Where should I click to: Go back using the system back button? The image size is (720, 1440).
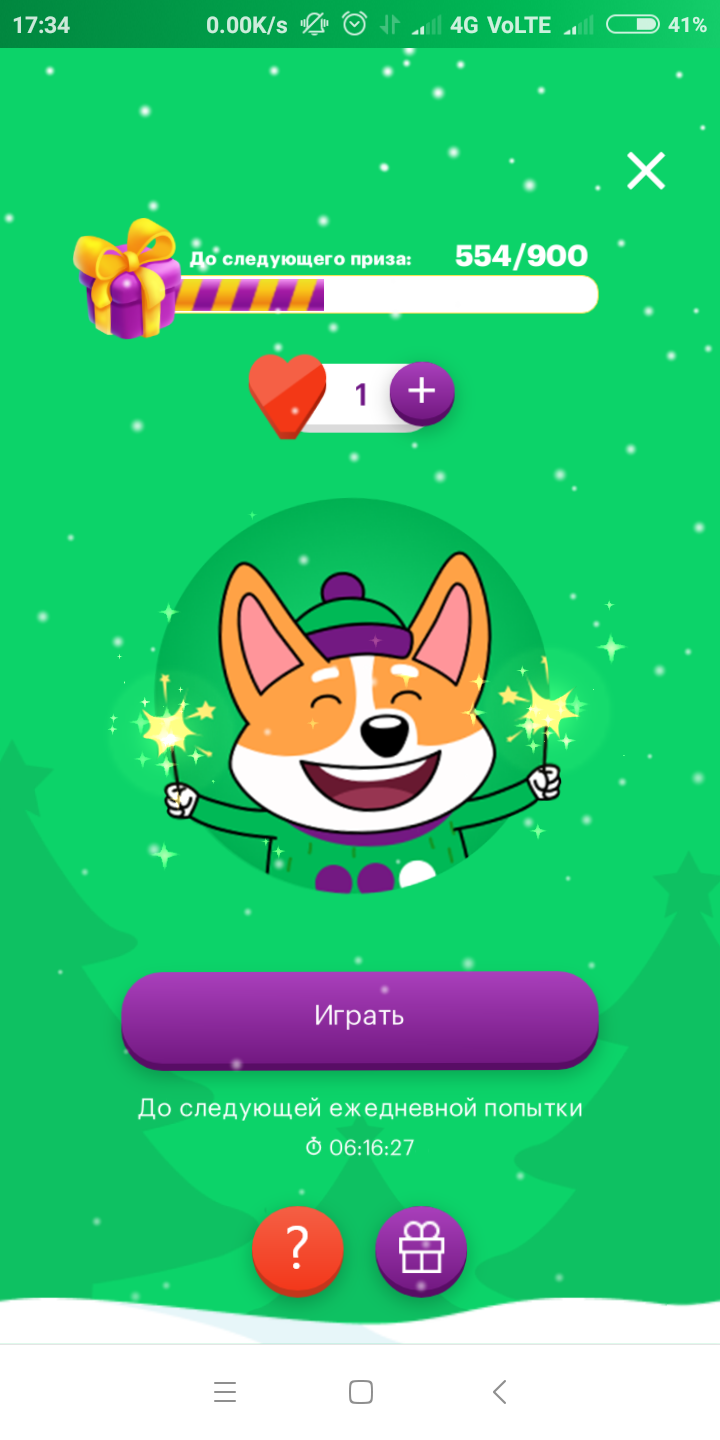tap(499, 1391)
